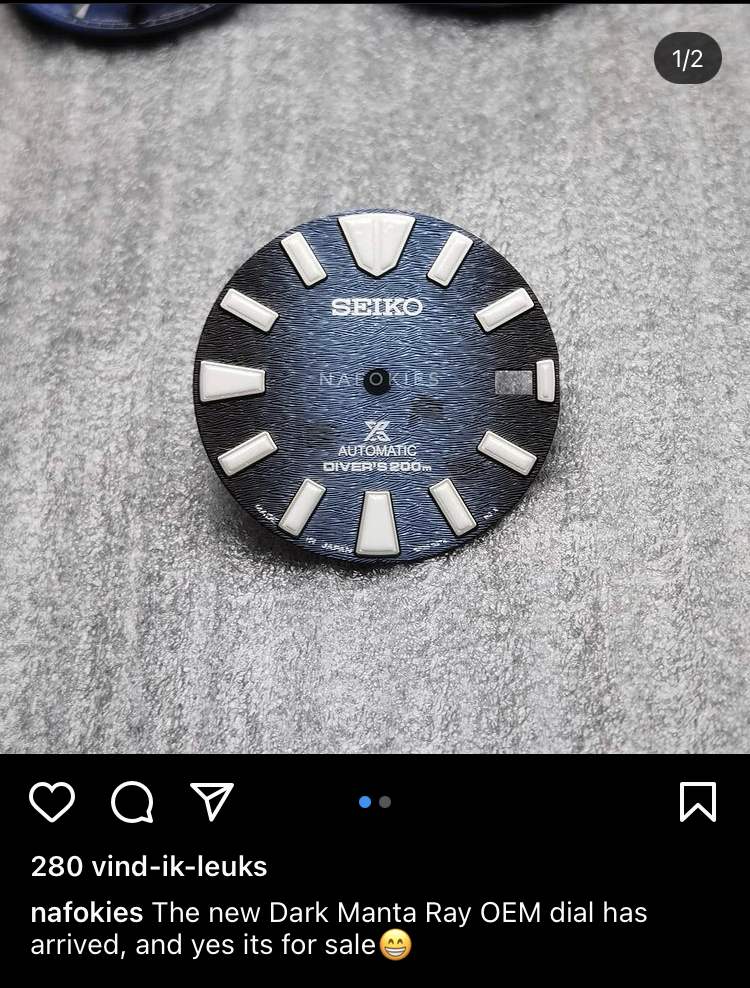Share the post via paper plane icon

(211, 802)
